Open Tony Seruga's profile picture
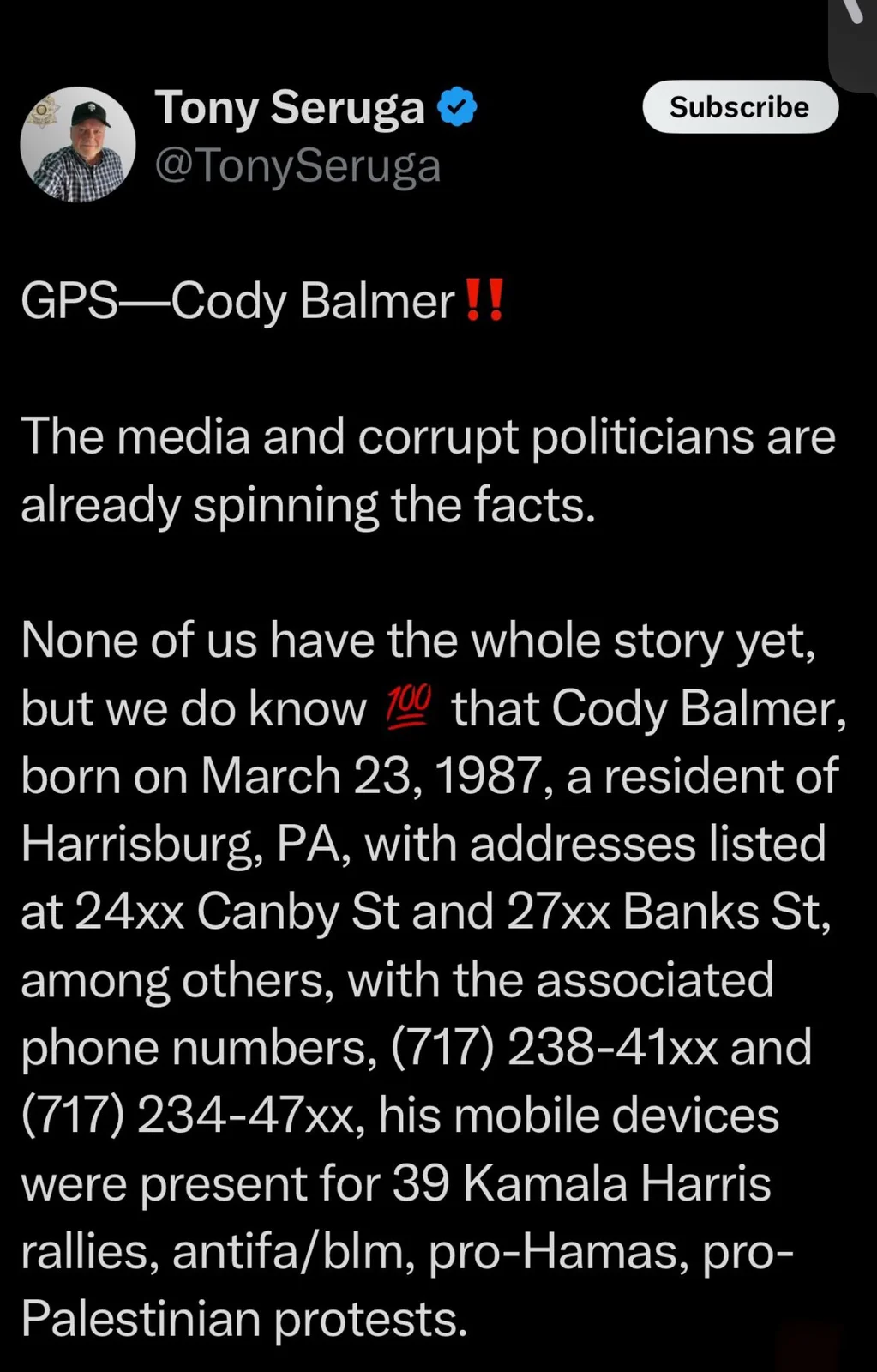Viewport: 877px width, 1372px height. [78, 144]
